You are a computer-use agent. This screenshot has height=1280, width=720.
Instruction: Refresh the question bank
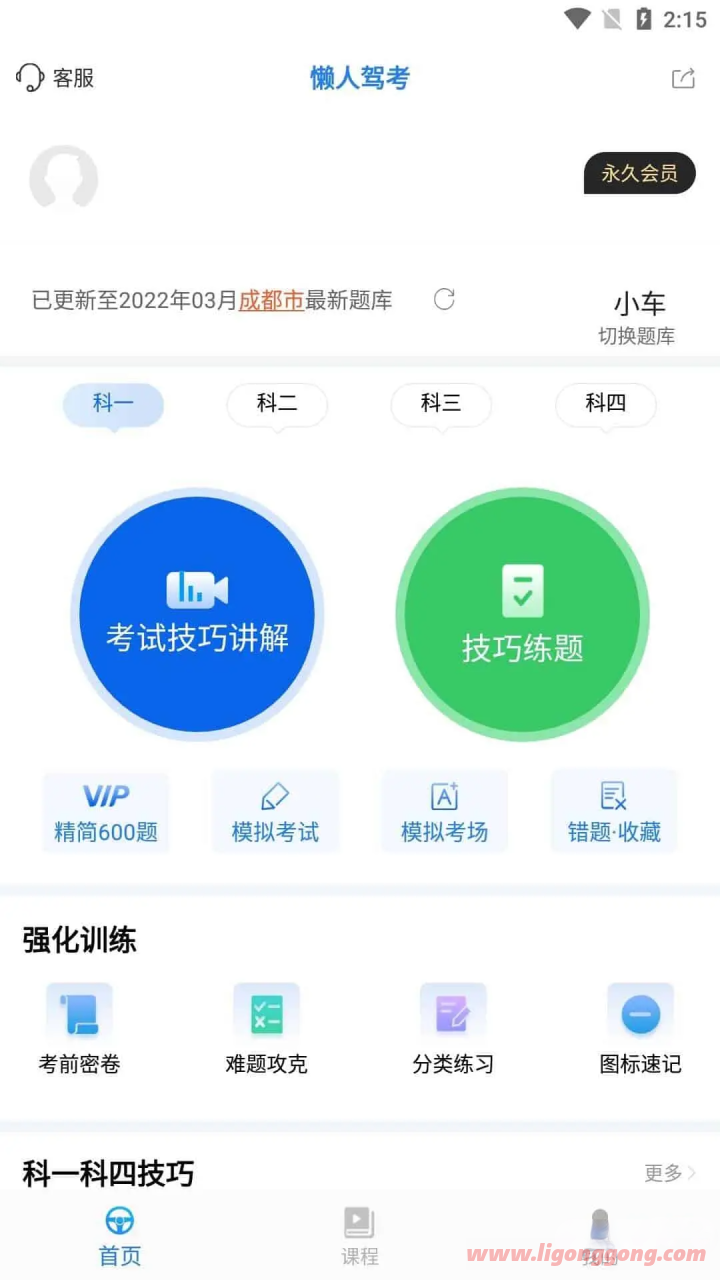(445, 299)
